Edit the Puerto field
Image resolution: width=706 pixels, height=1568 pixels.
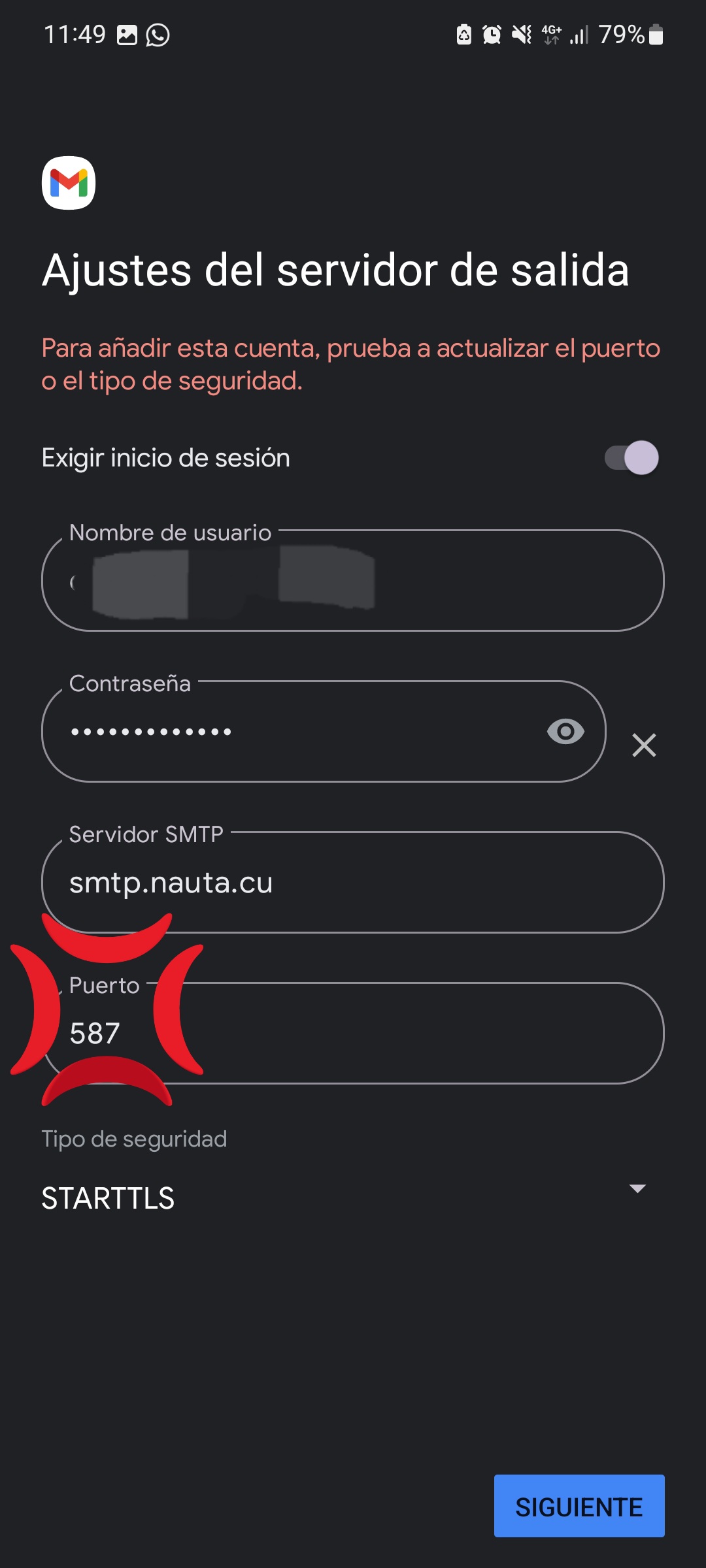pyautogui.click(x=353, y=1033)
